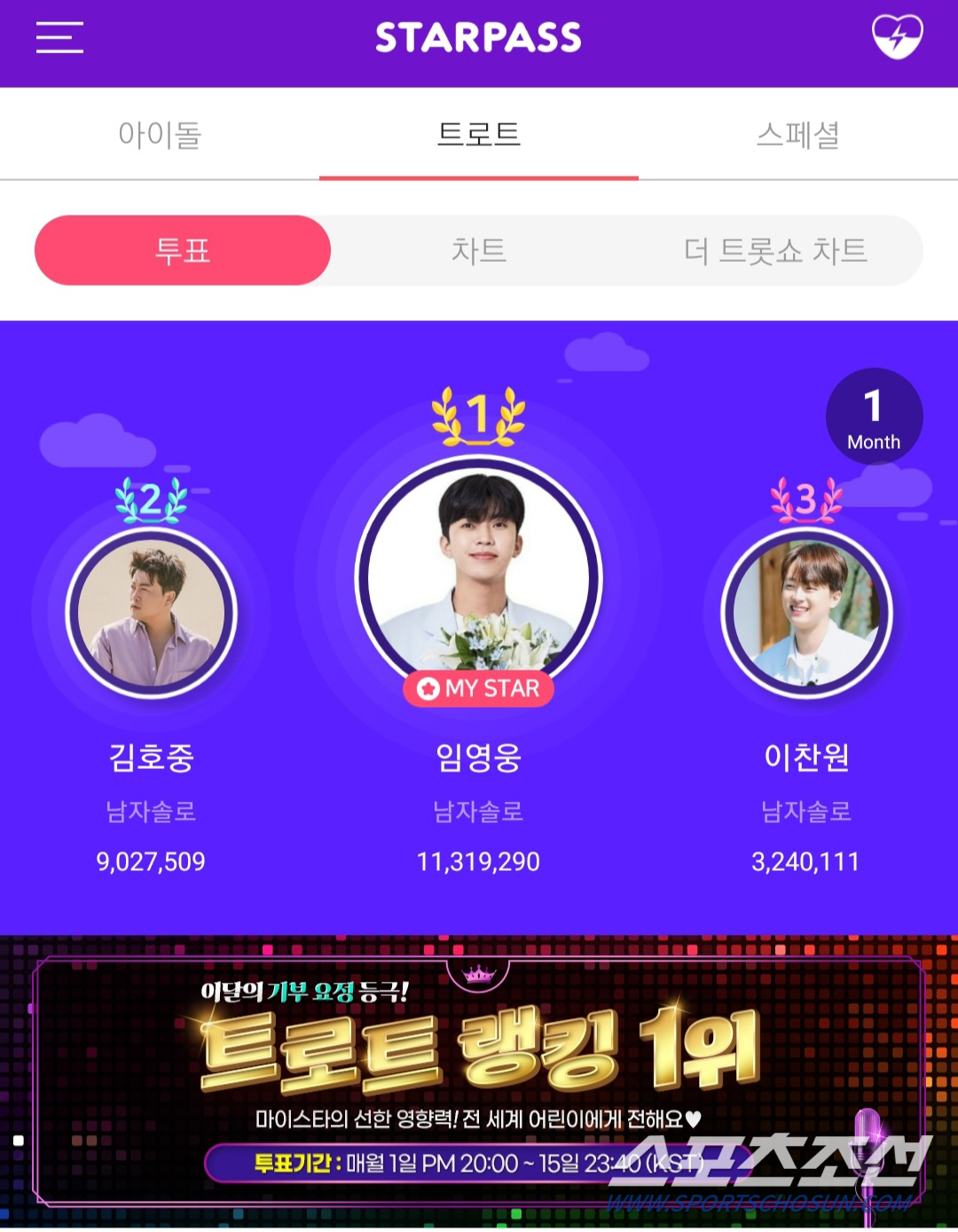Select the 투표 segment
Image resolution: width=958 pixels, height=1232 pixels.
[x=183, y=251]
